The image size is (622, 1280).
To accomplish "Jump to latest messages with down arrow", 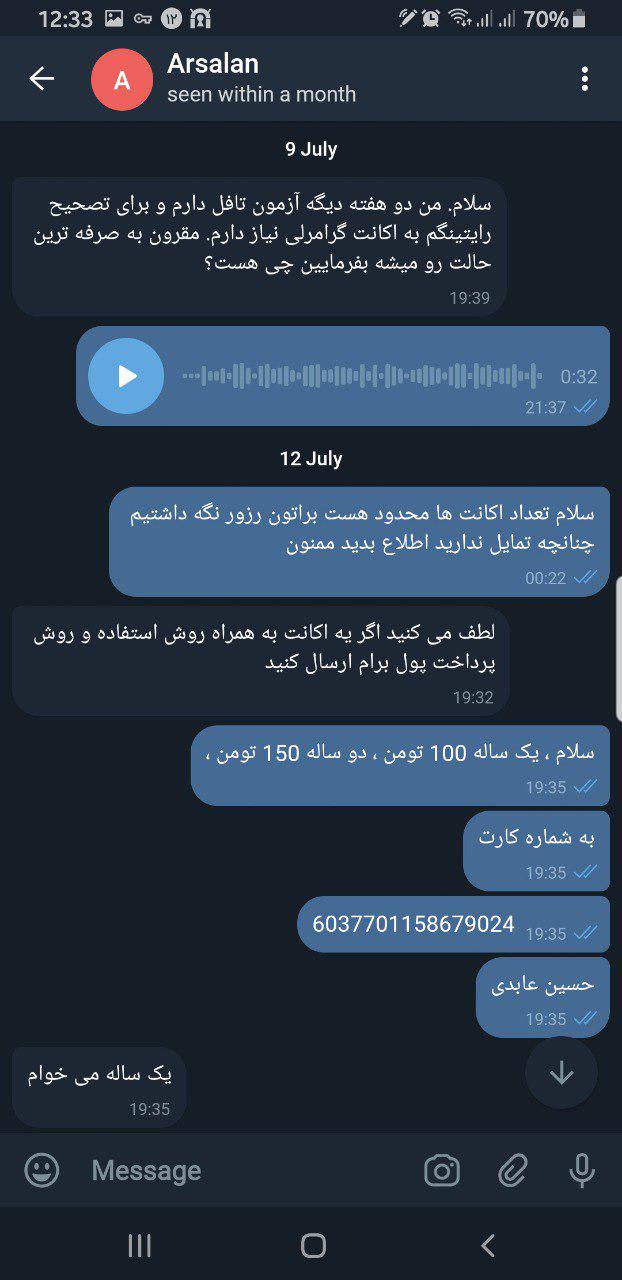I will (562, 1072).
